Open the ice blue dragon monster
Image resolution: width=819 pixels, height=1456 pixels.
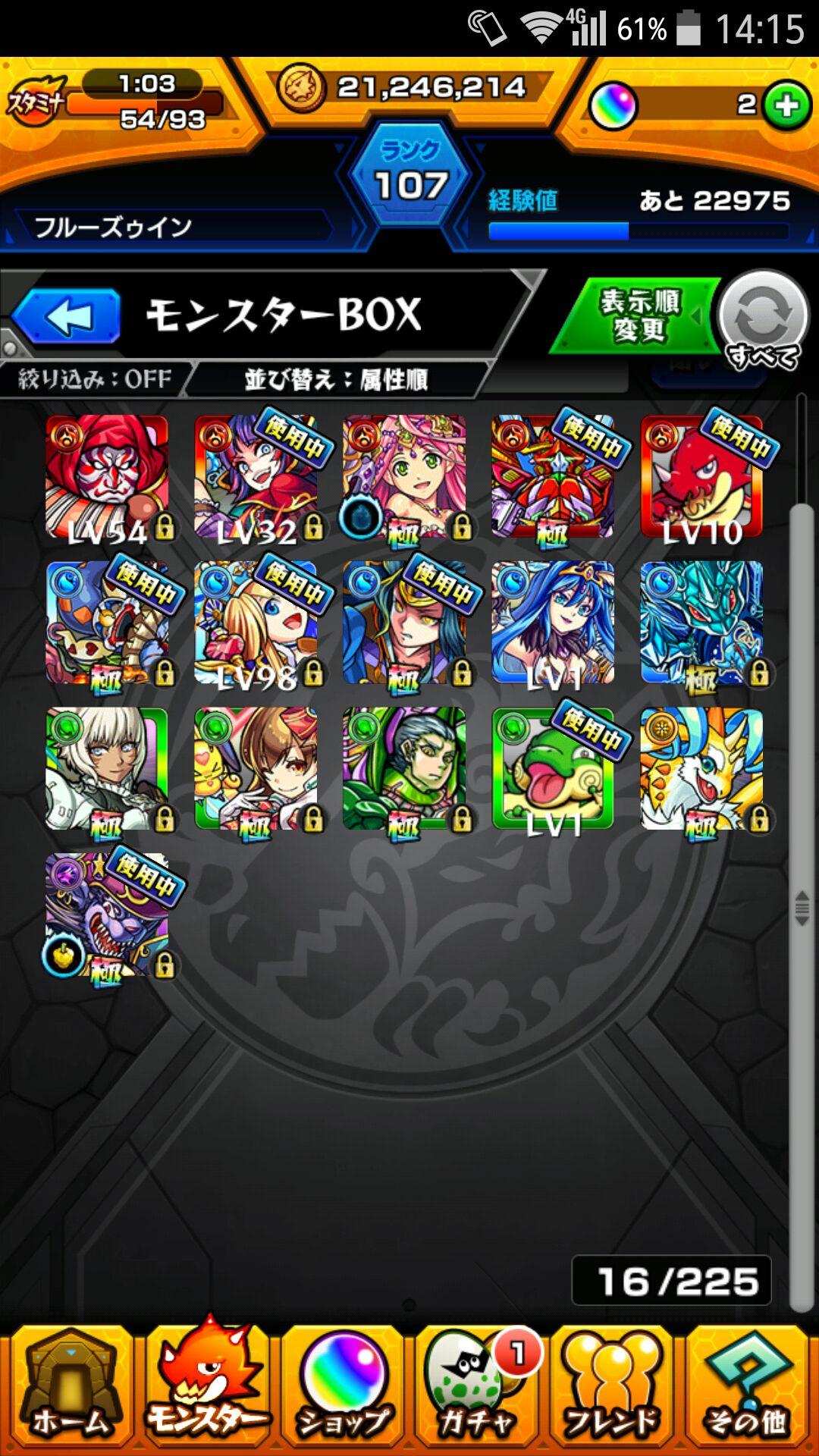tap(701, 623)
